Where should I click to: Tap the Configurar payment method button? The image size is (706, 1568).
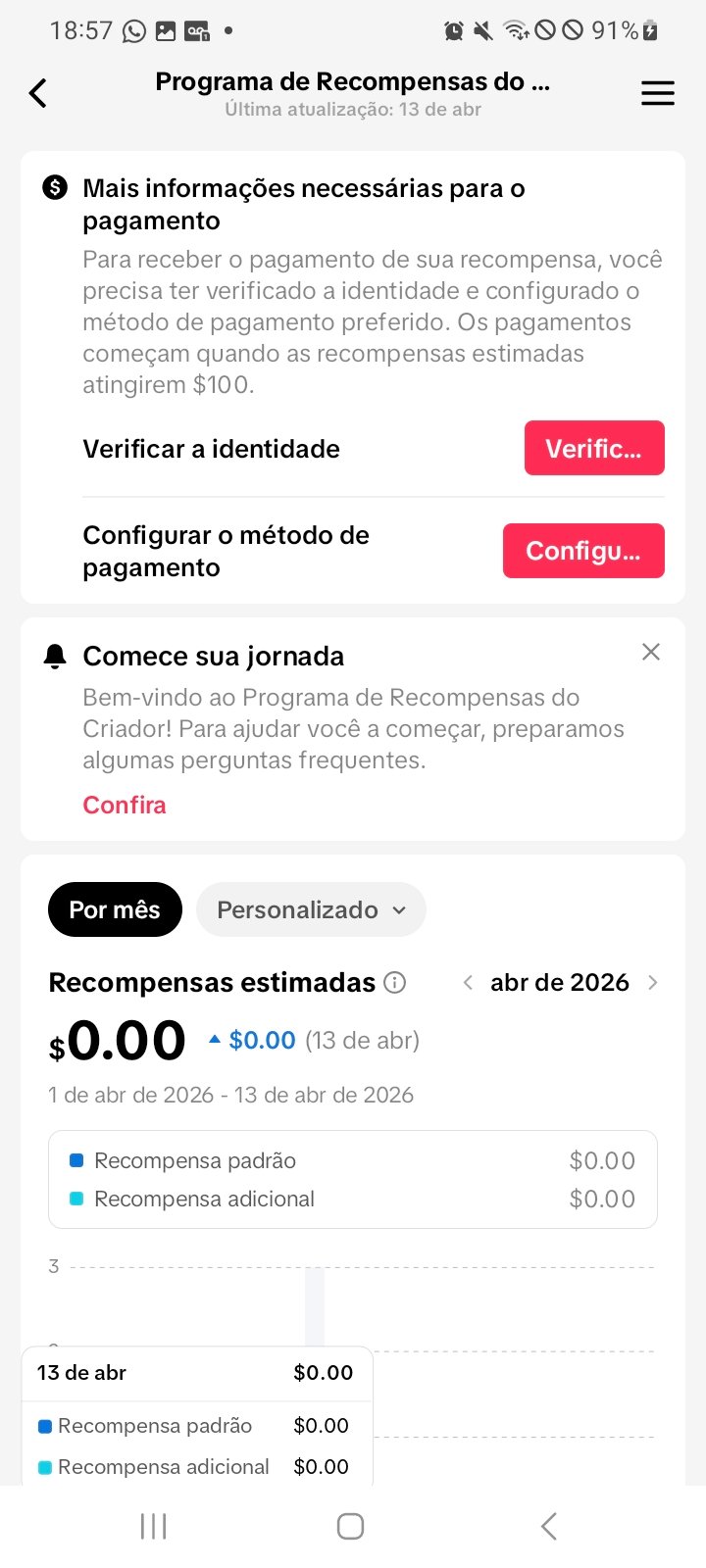(x=583, y=551)
